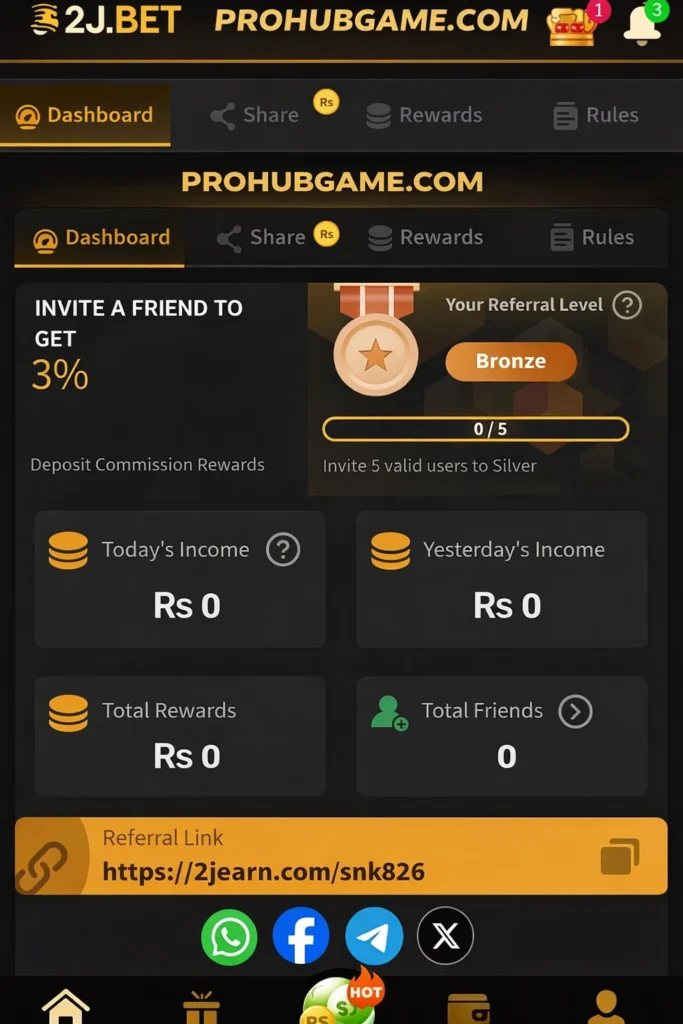Show info about Today's Income
The image size is (683, 1024).
click(x=283, y=549)
